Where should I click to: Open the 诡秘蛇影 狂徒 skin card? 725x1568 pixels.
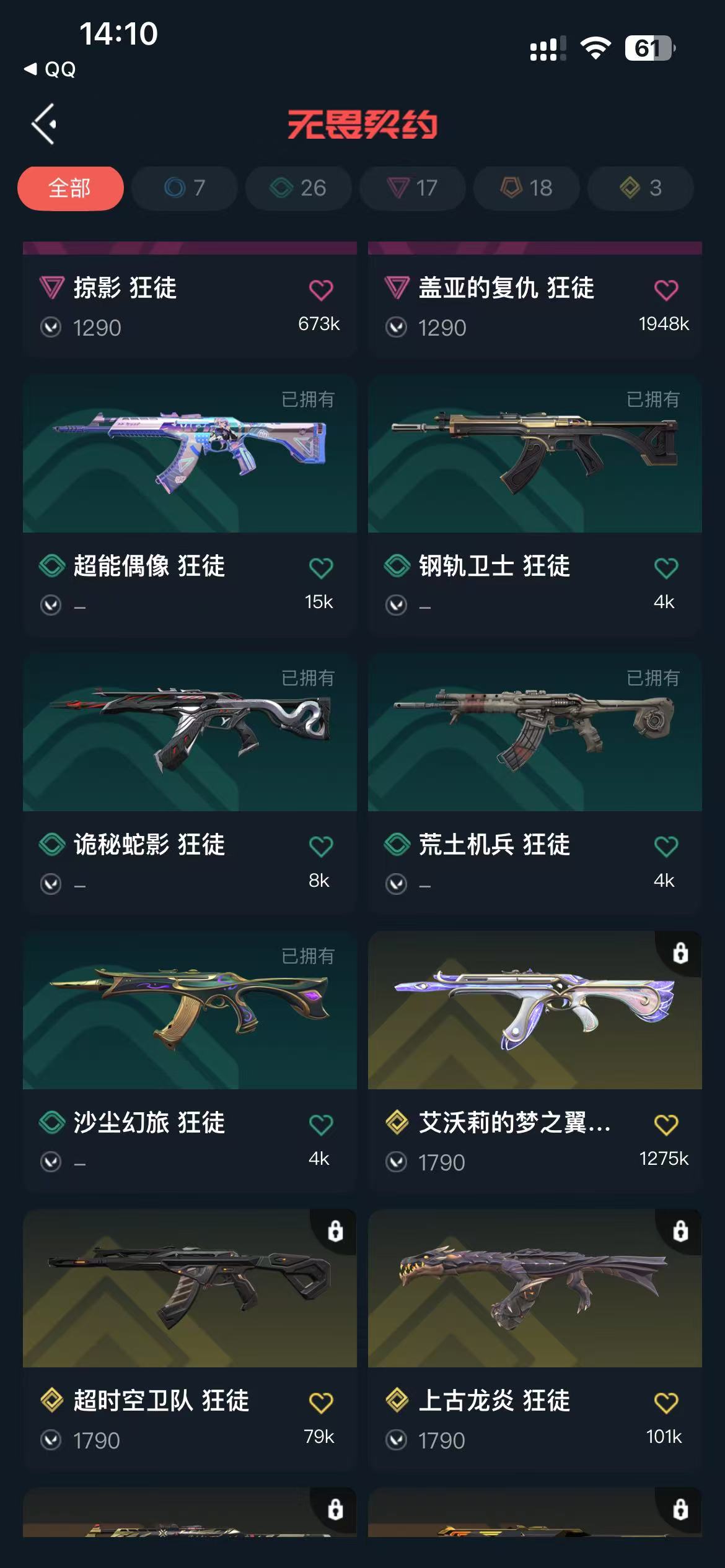pos(190,783)
